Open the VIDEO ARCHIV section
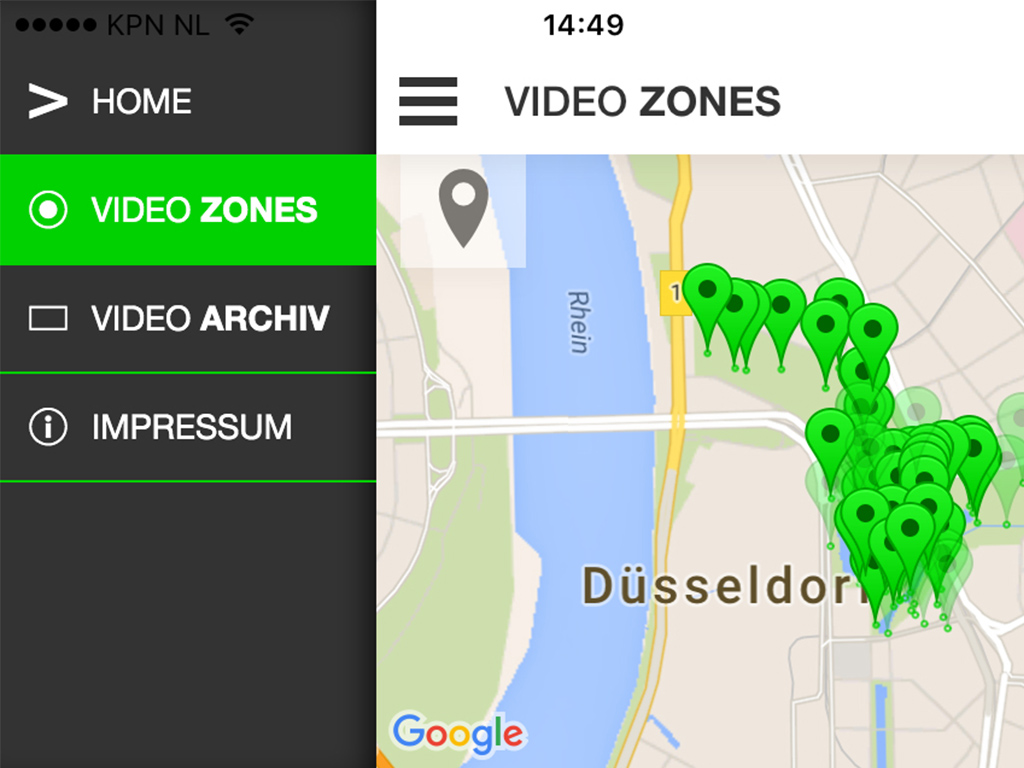This screenshot has width=1024, height=768. [x=188, y=319]
